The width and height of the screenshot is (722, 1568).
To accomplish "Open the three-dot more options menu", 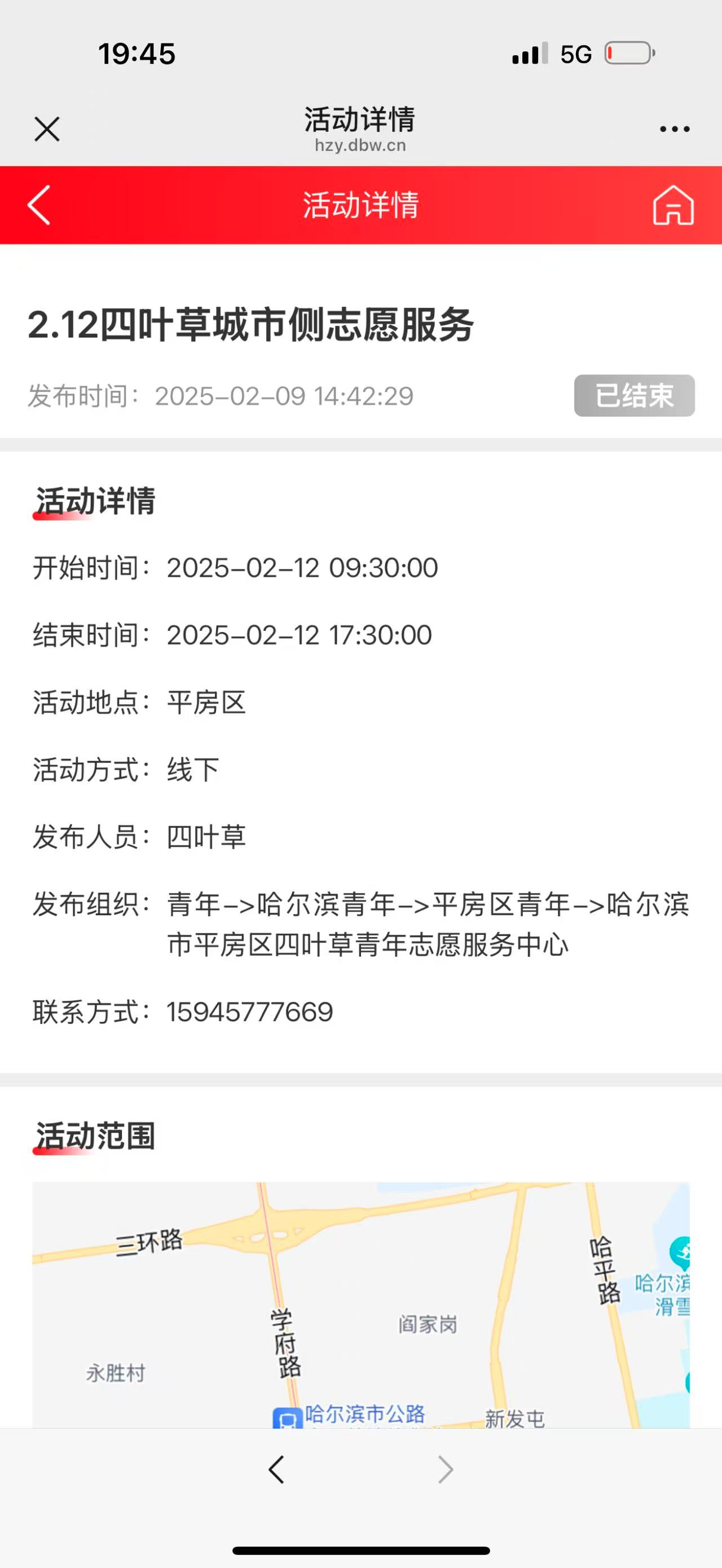I will [675, 129].
